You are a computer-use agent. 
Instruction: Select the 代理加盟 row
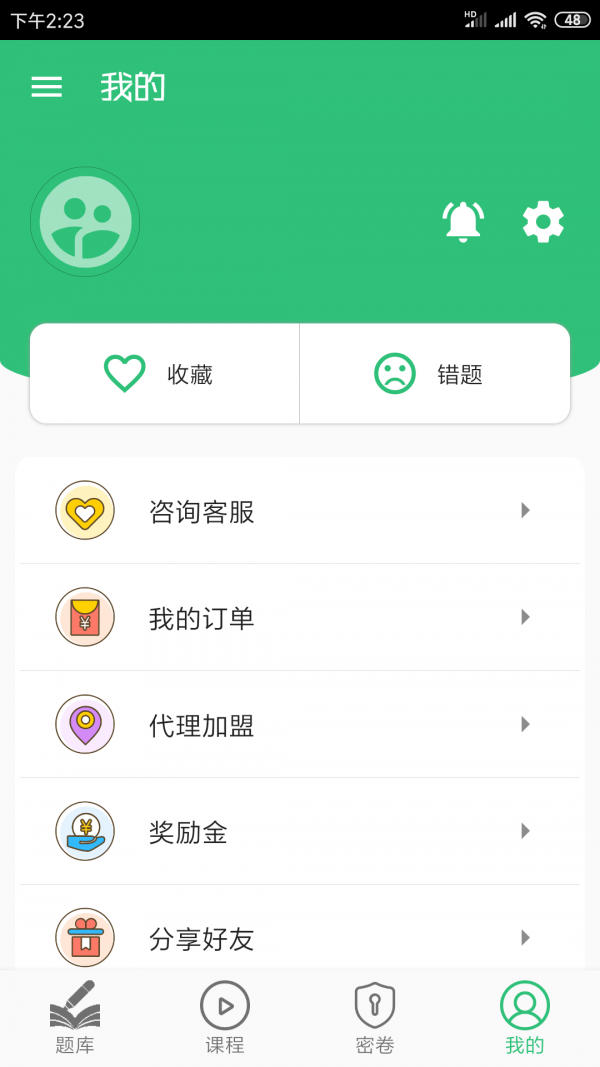click(300, 725)
